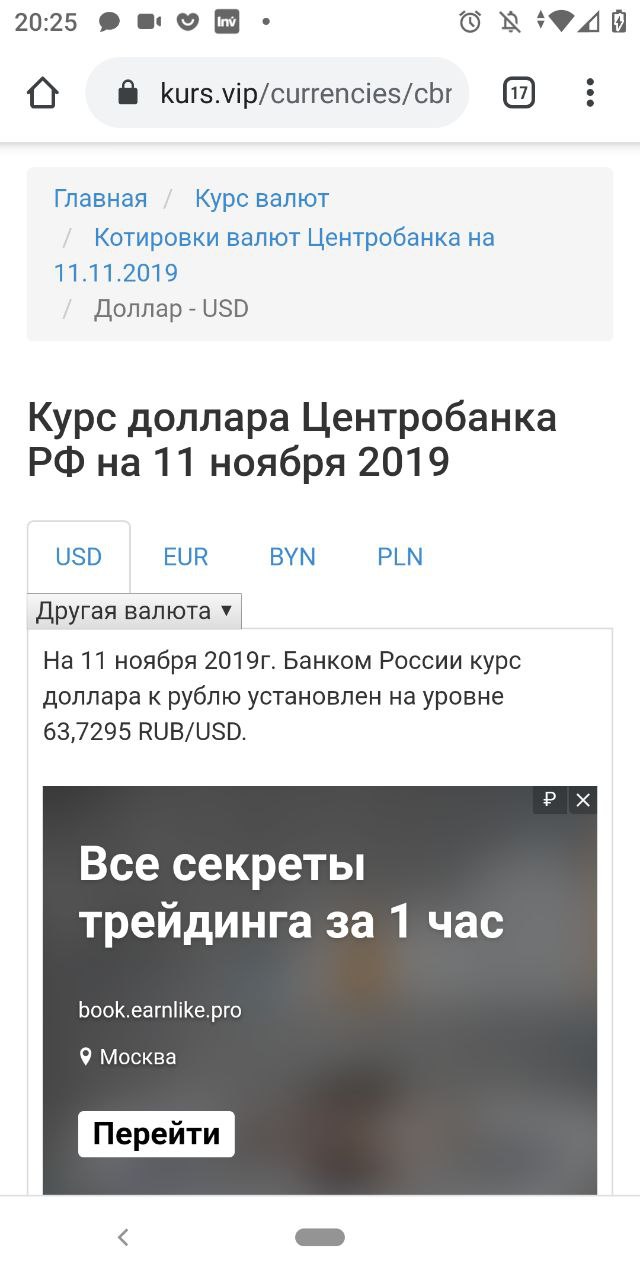Image resolution: width=640 pixels, height=1280 pixels.
Task: Follow the Главная breadcrumb link
Action: click(x=100, y=199)
